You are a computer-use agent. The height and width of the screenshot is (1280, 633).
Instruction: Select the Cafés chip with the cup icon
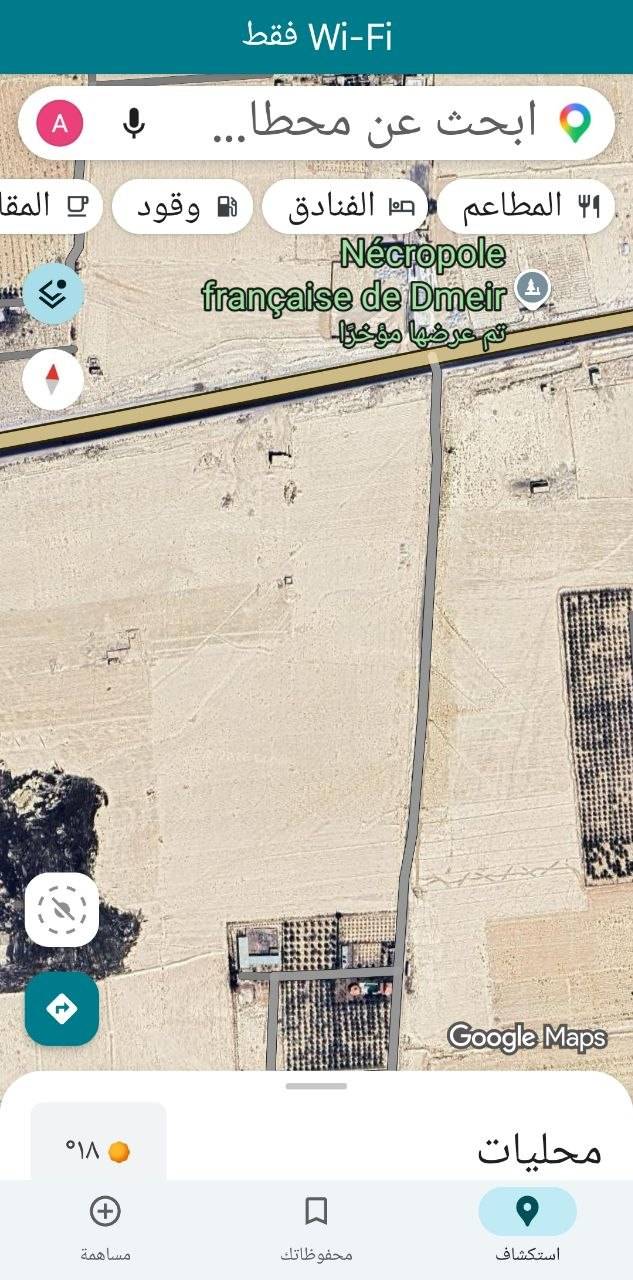tap(50, 207)
